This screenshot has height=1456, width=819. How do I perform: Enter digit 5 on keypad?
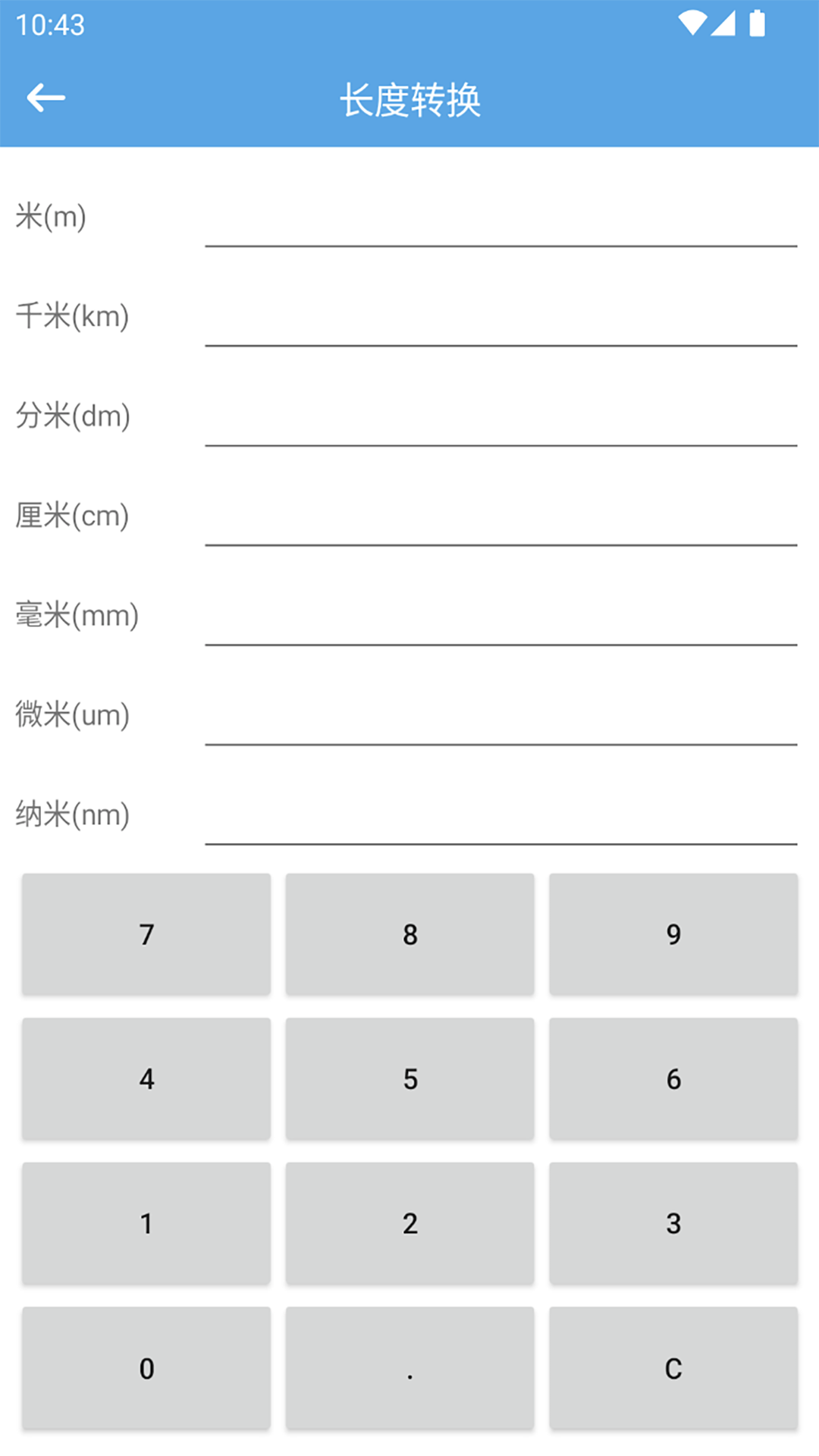(x=409, y=1078)
